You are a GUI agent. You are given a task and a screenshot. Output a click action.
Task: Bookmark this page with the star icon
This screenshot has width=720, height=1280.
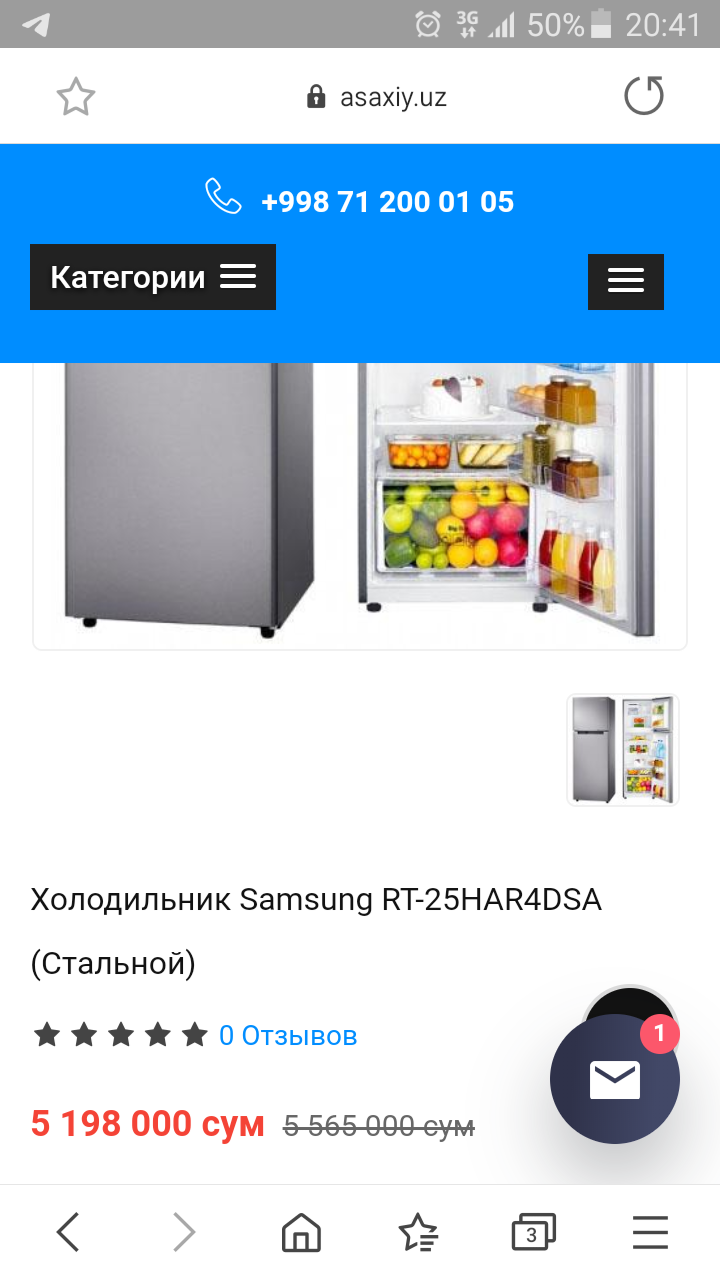[x=75, y=97]
